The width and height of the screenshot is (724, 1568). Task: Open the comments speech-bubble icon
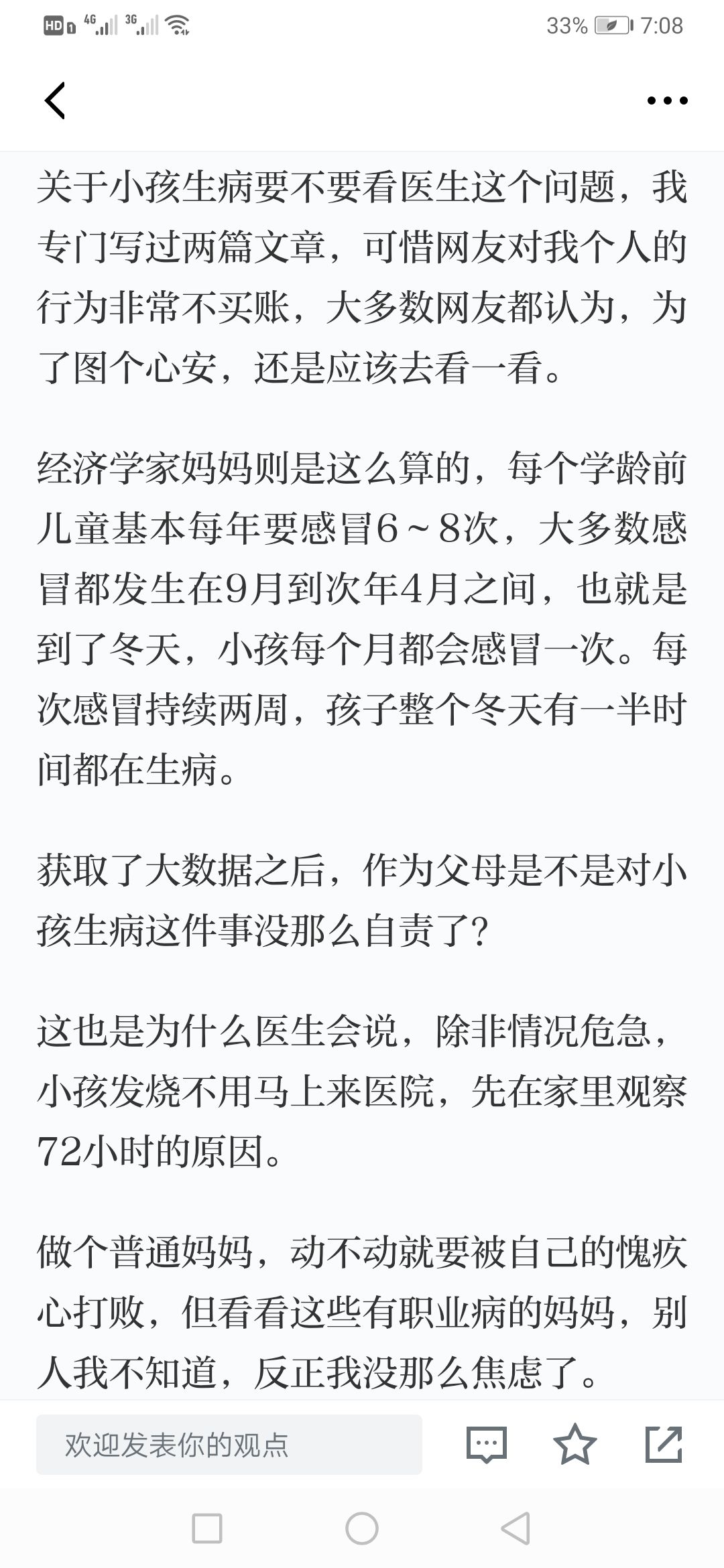click(x=486, y=1445)
